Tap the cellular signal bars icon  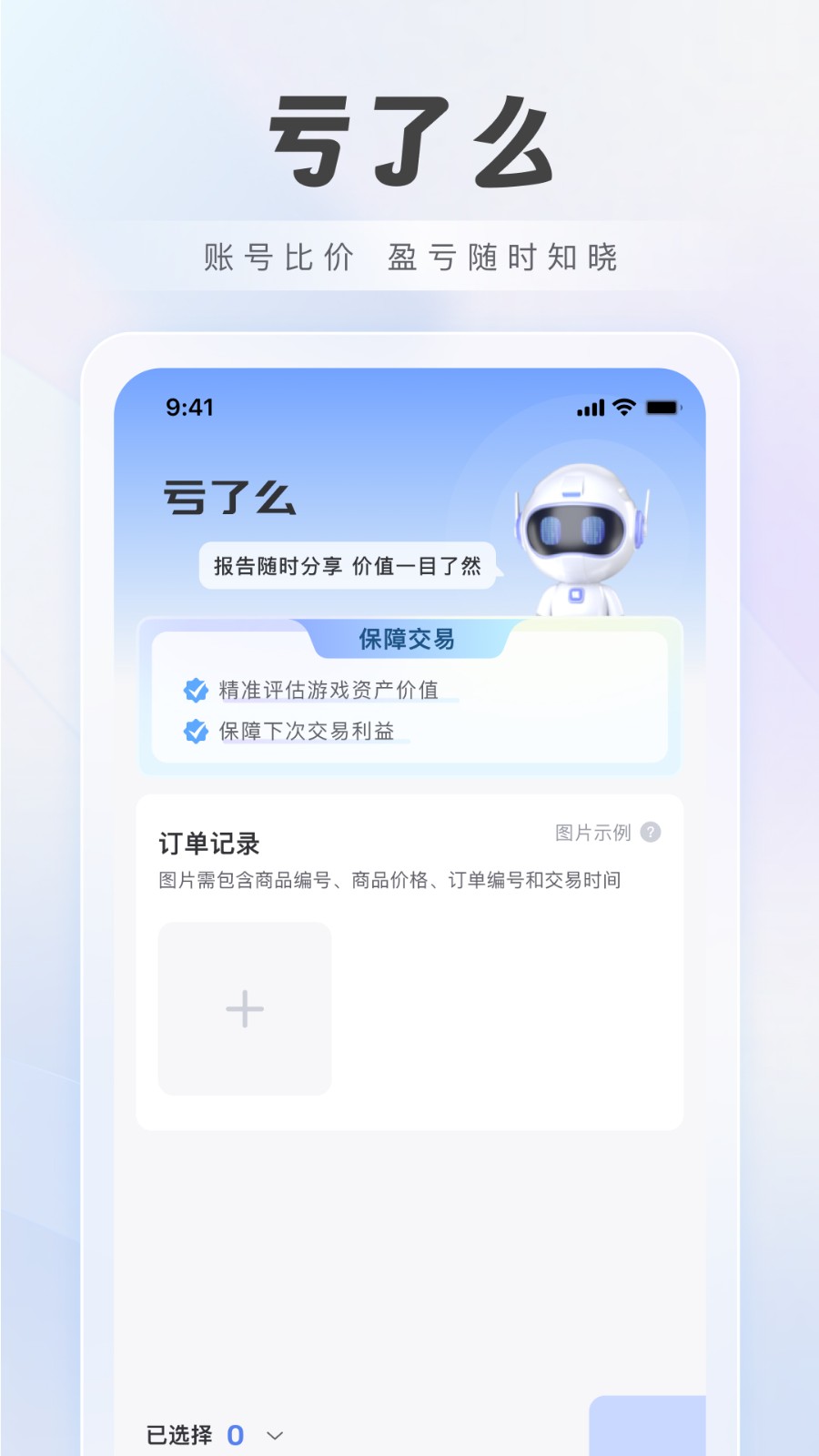590,409
